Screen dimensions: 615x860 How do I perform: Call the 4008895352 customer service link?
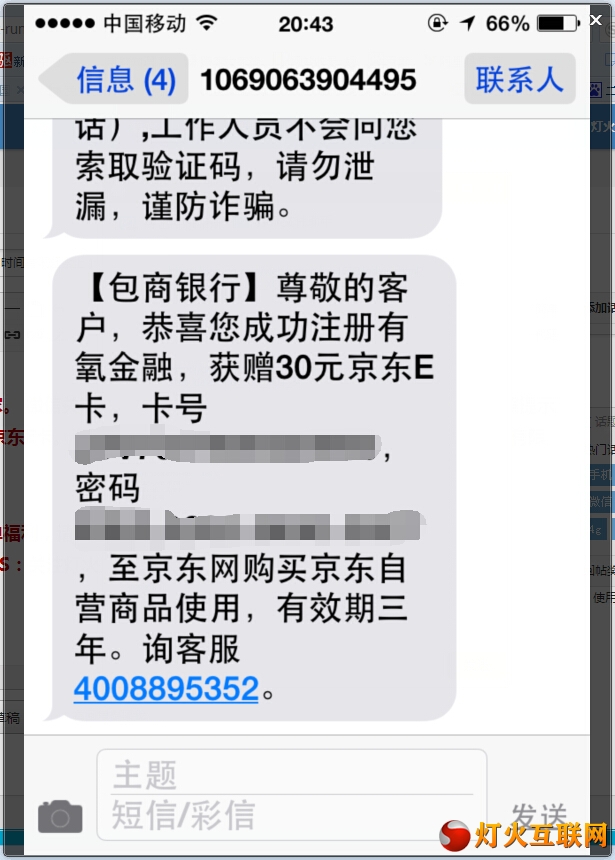(x=166, y=689)
